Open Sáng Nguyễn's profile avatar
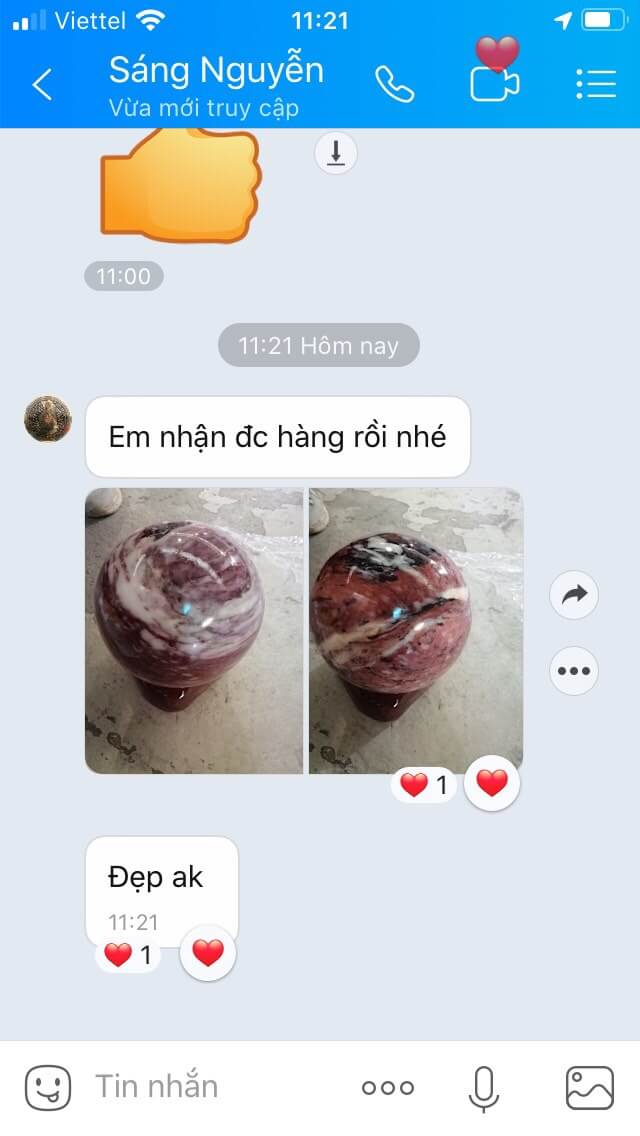The image size is (640, 1136). (47, 418)
